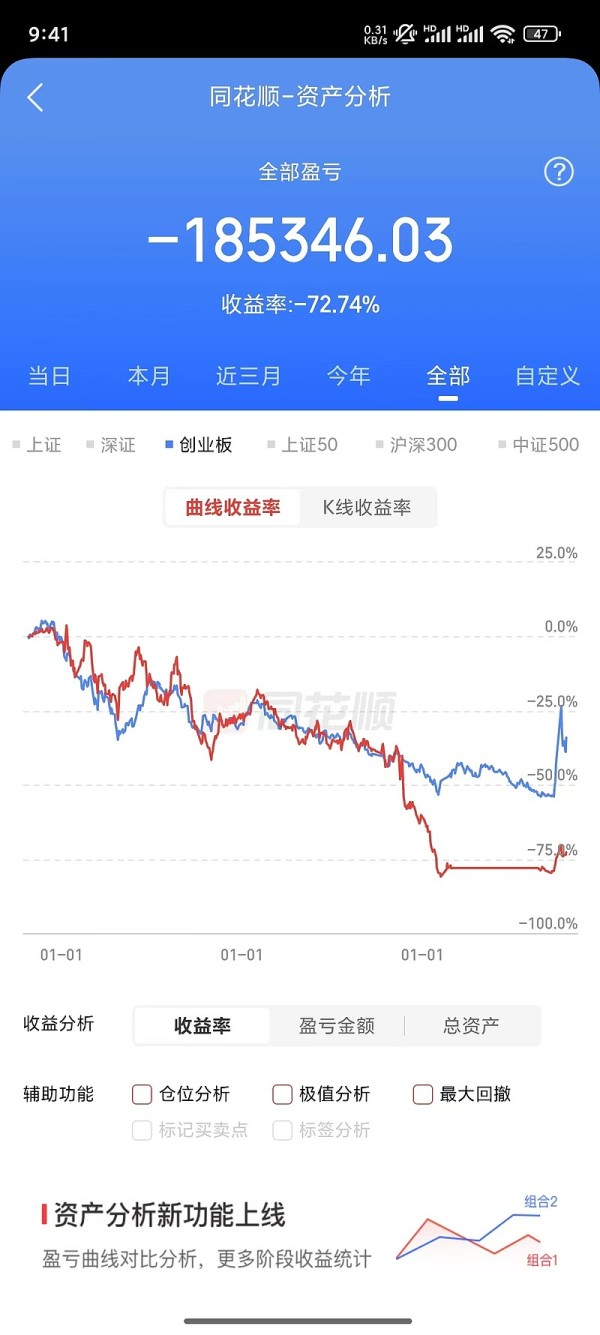The width and height of the screenshot is (600, 1335).
Task: Compare with the 上证50 index
Action: tap(303, 445)
